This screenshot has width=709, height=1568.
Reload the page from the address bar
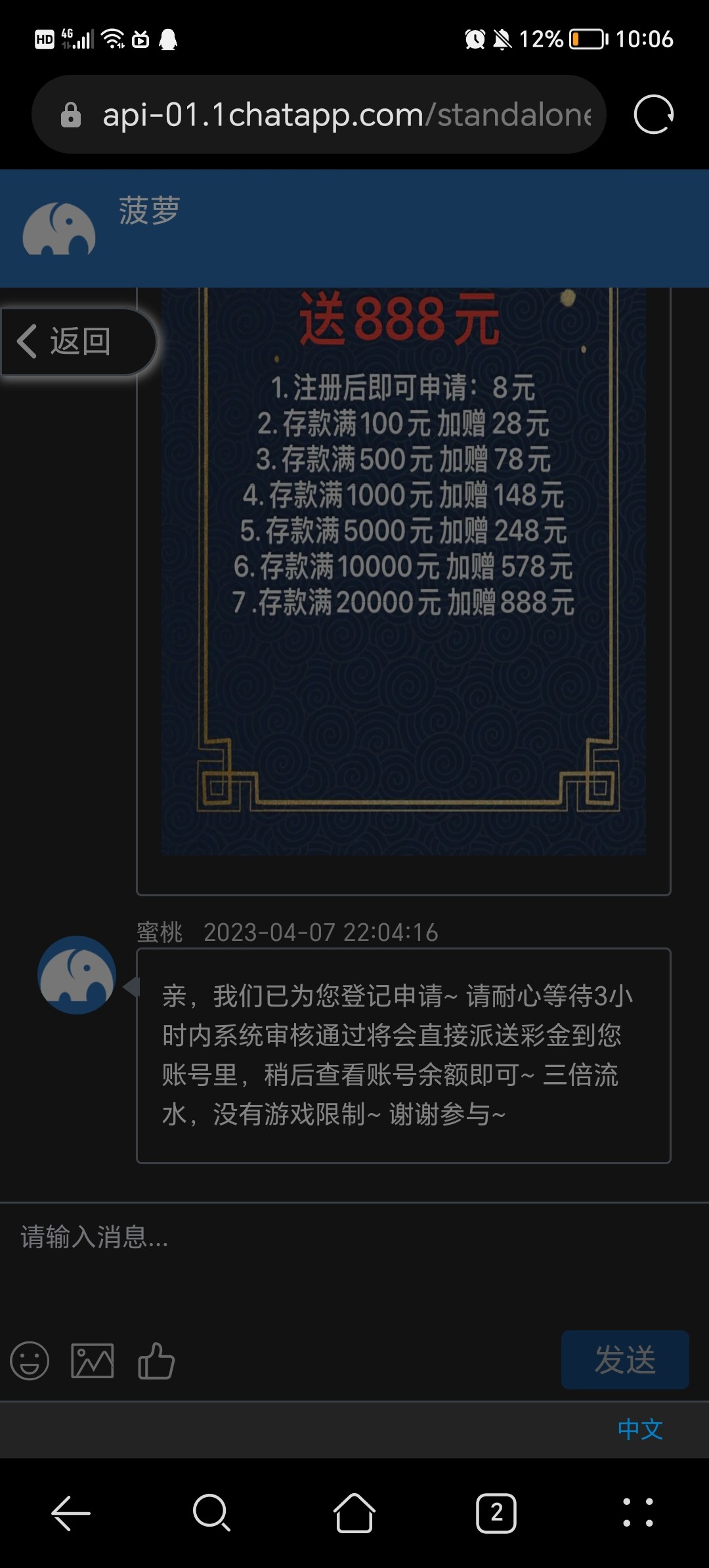(653, 115)
